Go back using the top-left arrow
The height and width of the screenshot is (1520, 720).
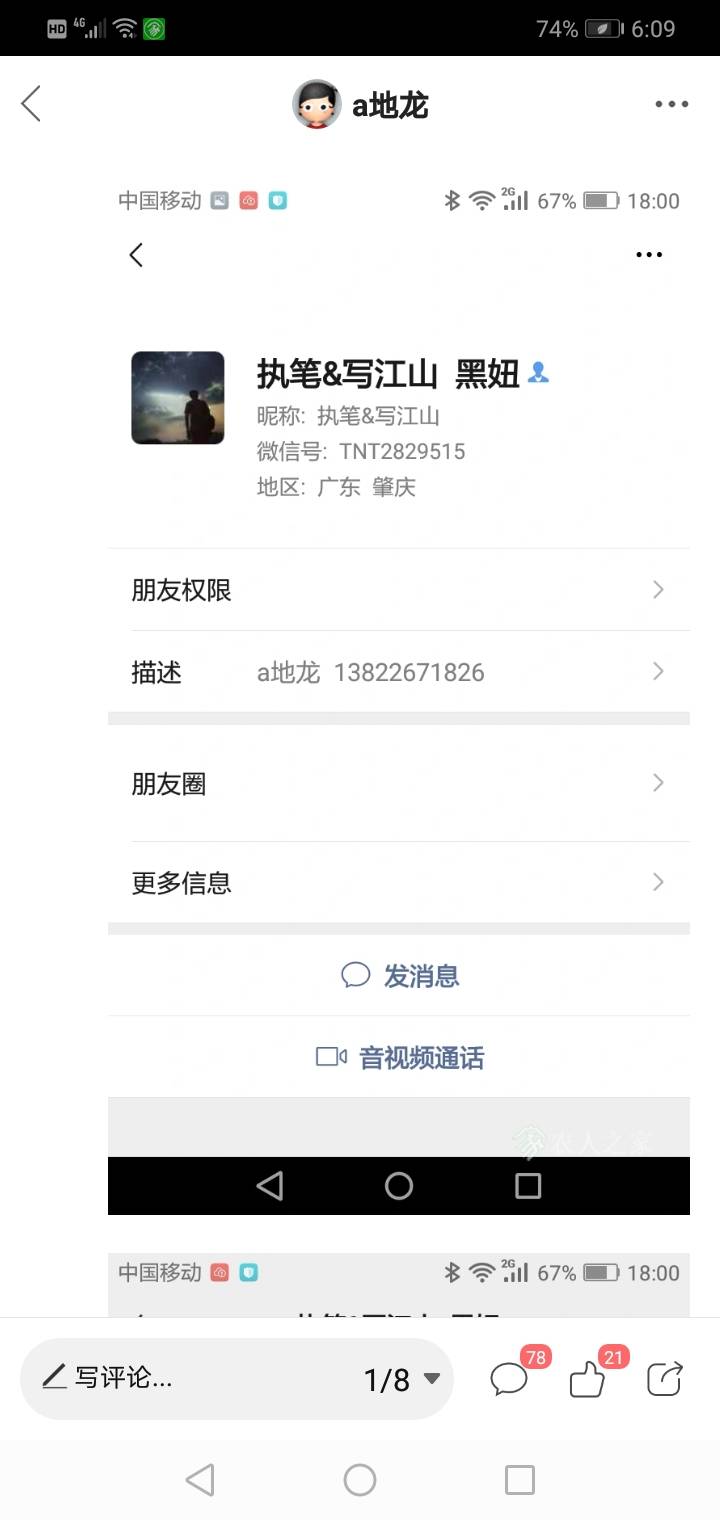32,104
